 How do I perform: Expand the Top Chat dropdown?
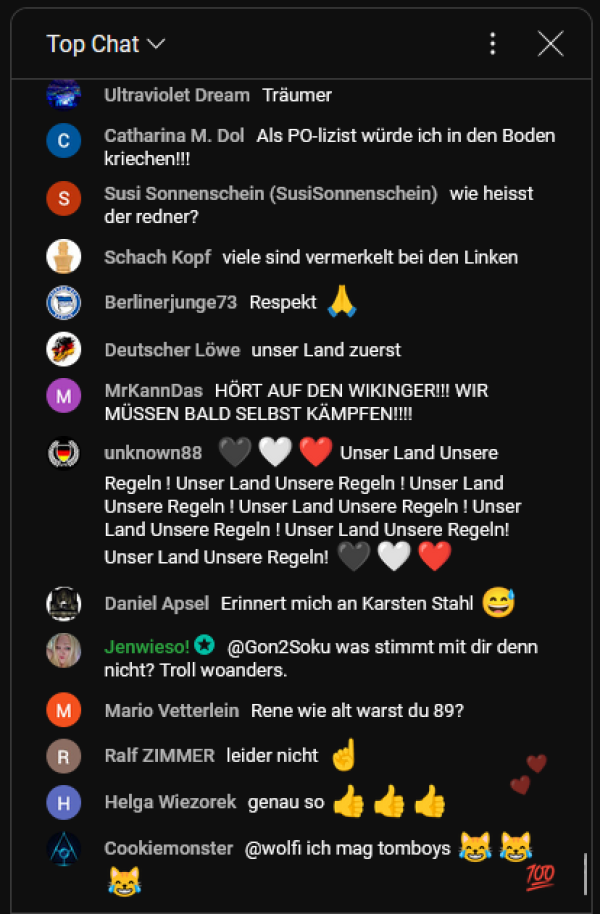[105, 44]
